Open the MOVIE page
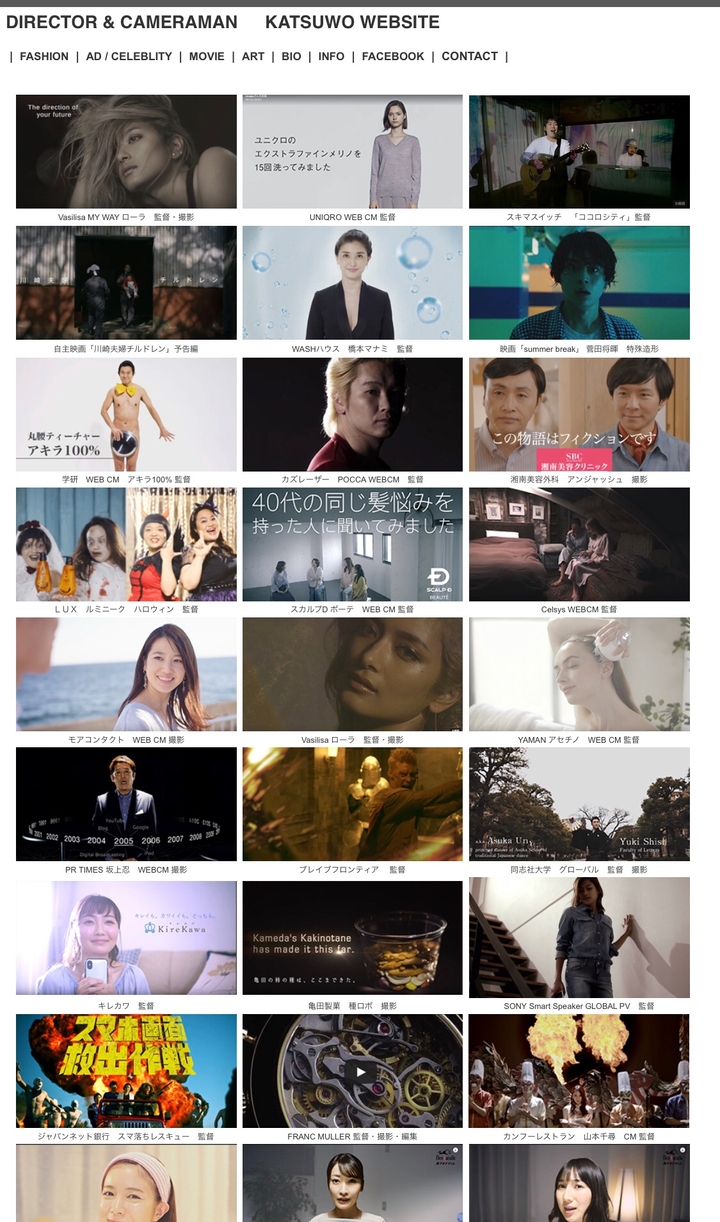The height and width of the screenshot is (1222, 720). coord(207,57)
